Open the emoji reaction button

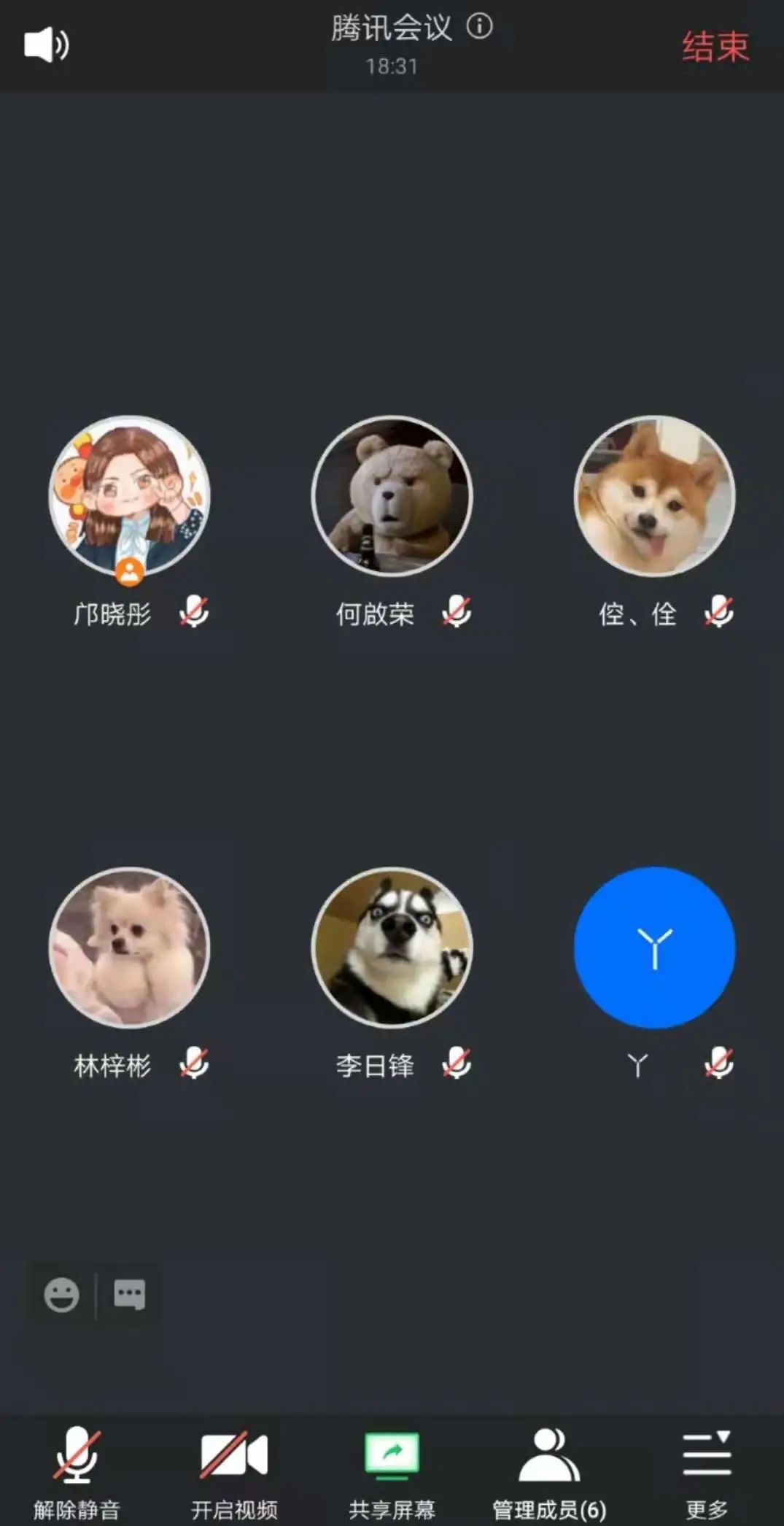coord(61,1295)
